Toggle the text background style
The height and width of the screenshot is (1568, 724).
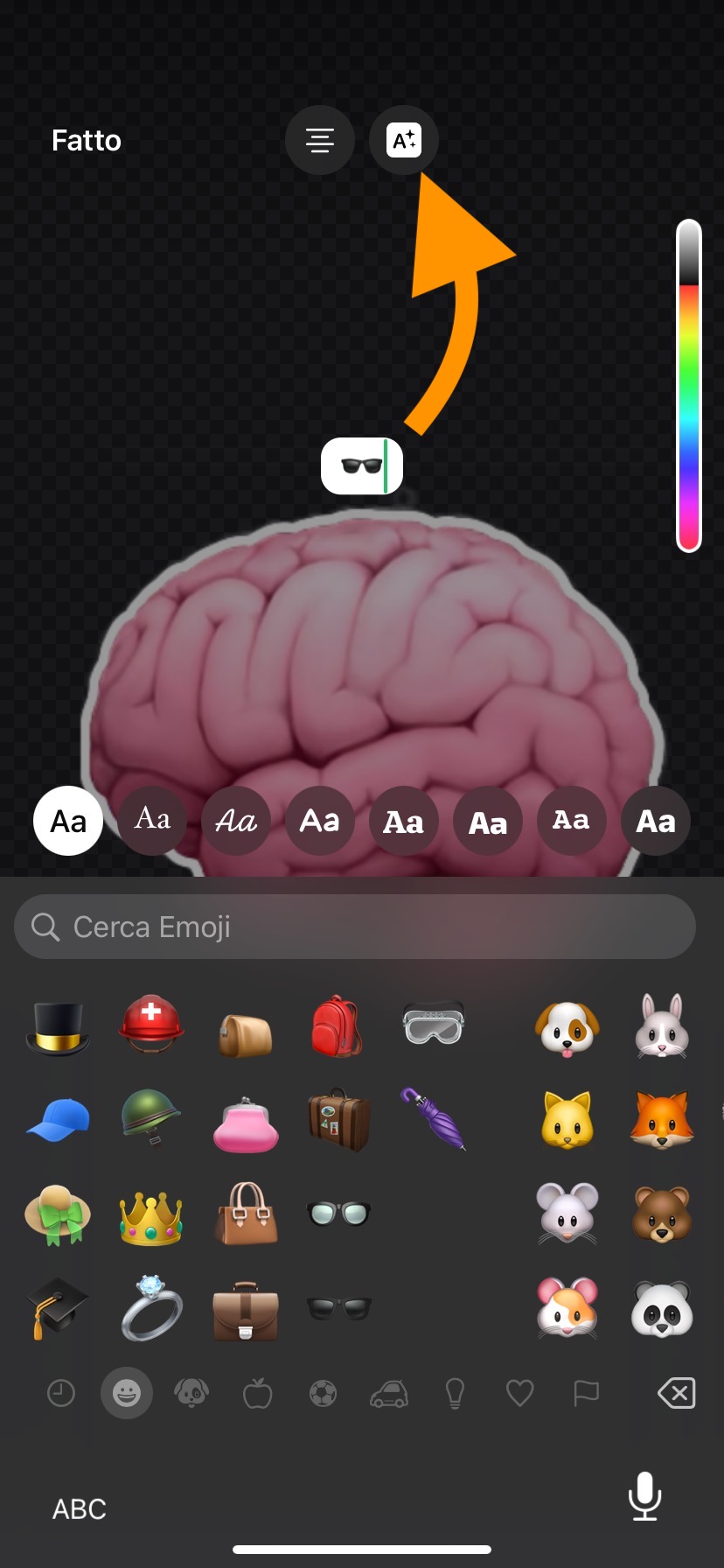[404, 140]
